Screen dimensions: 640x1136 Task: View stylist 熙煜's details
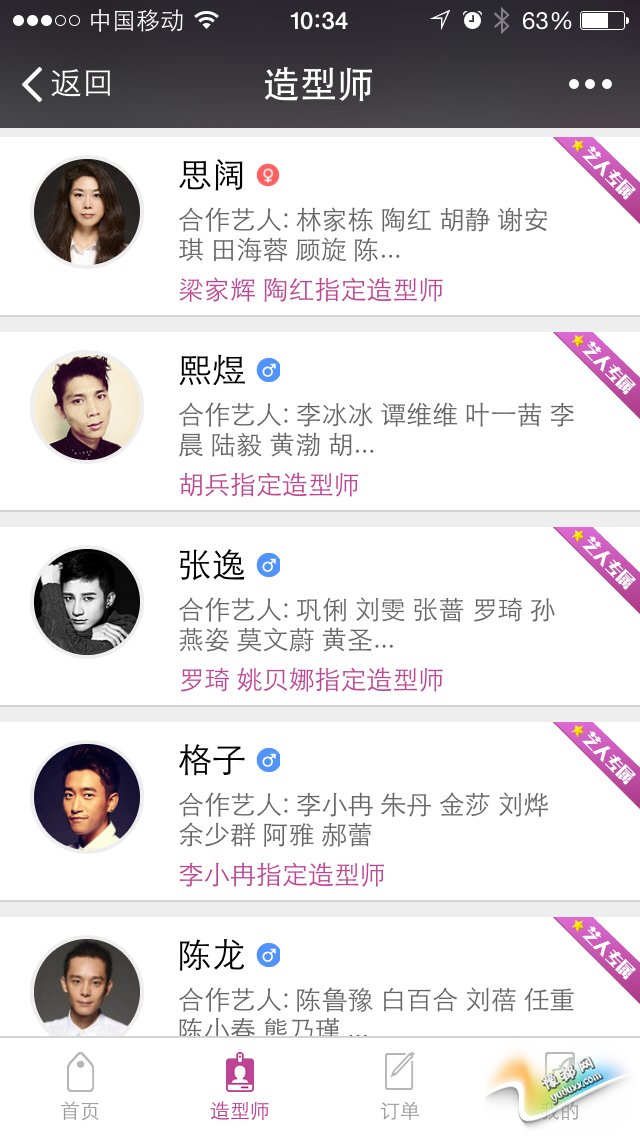click(320, 421)
